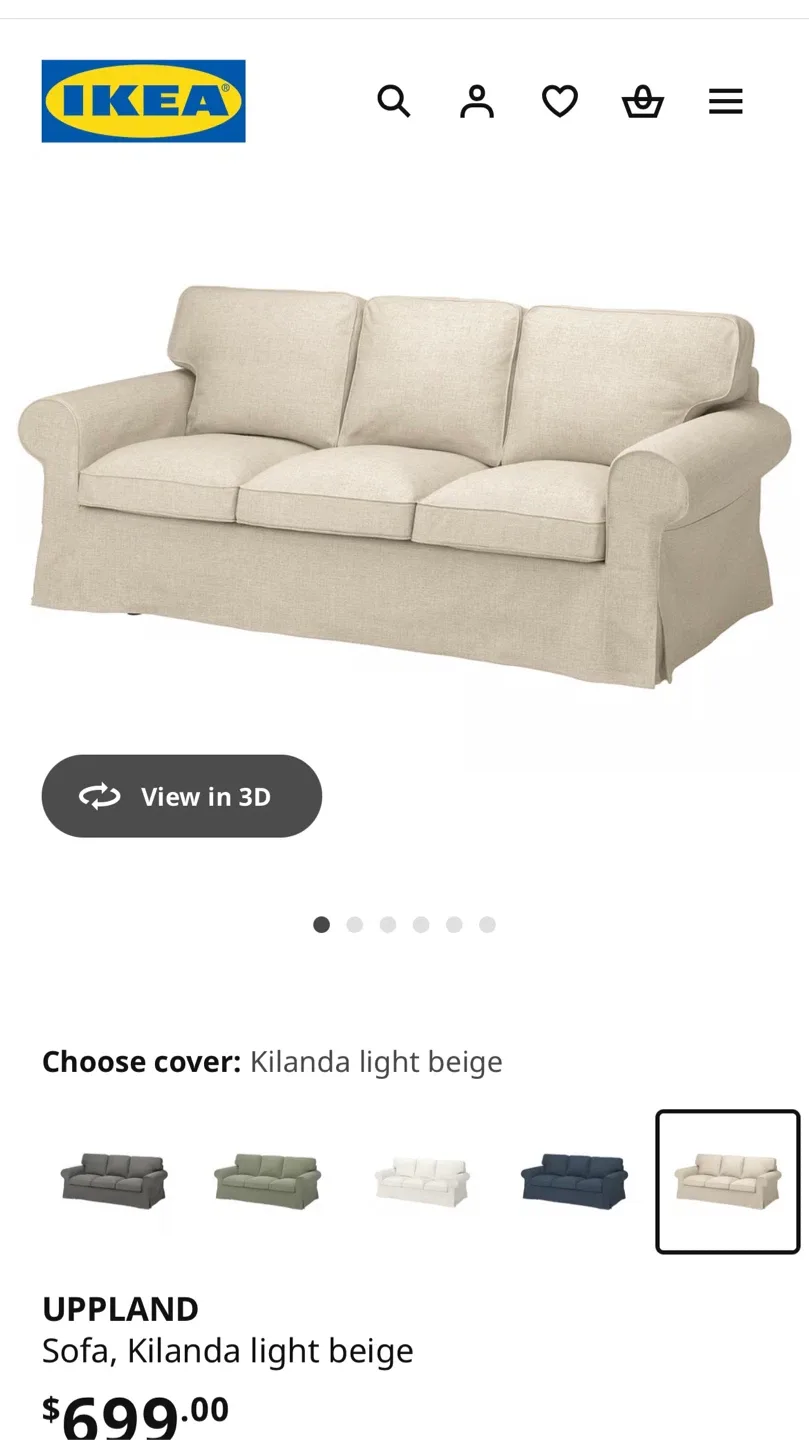This screenshot has height=1440, width=809.
Task: Select the green sofa cover
Action: tap(267, 1181)
